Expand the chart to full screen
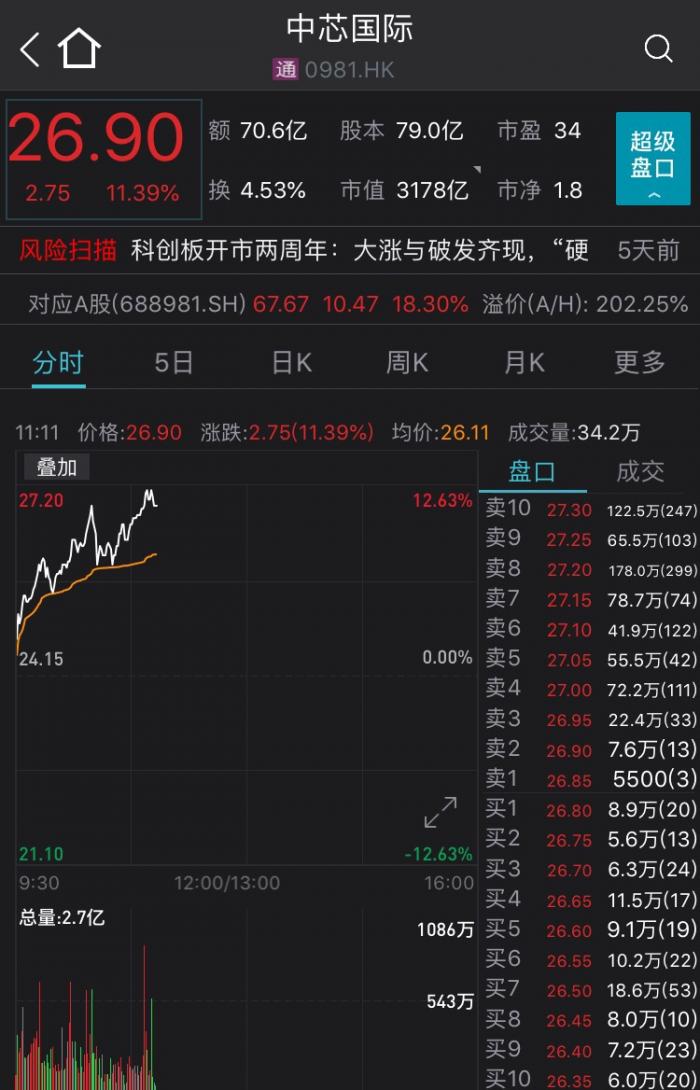Viewport: 700px width, 1090px height. point(440,812)
